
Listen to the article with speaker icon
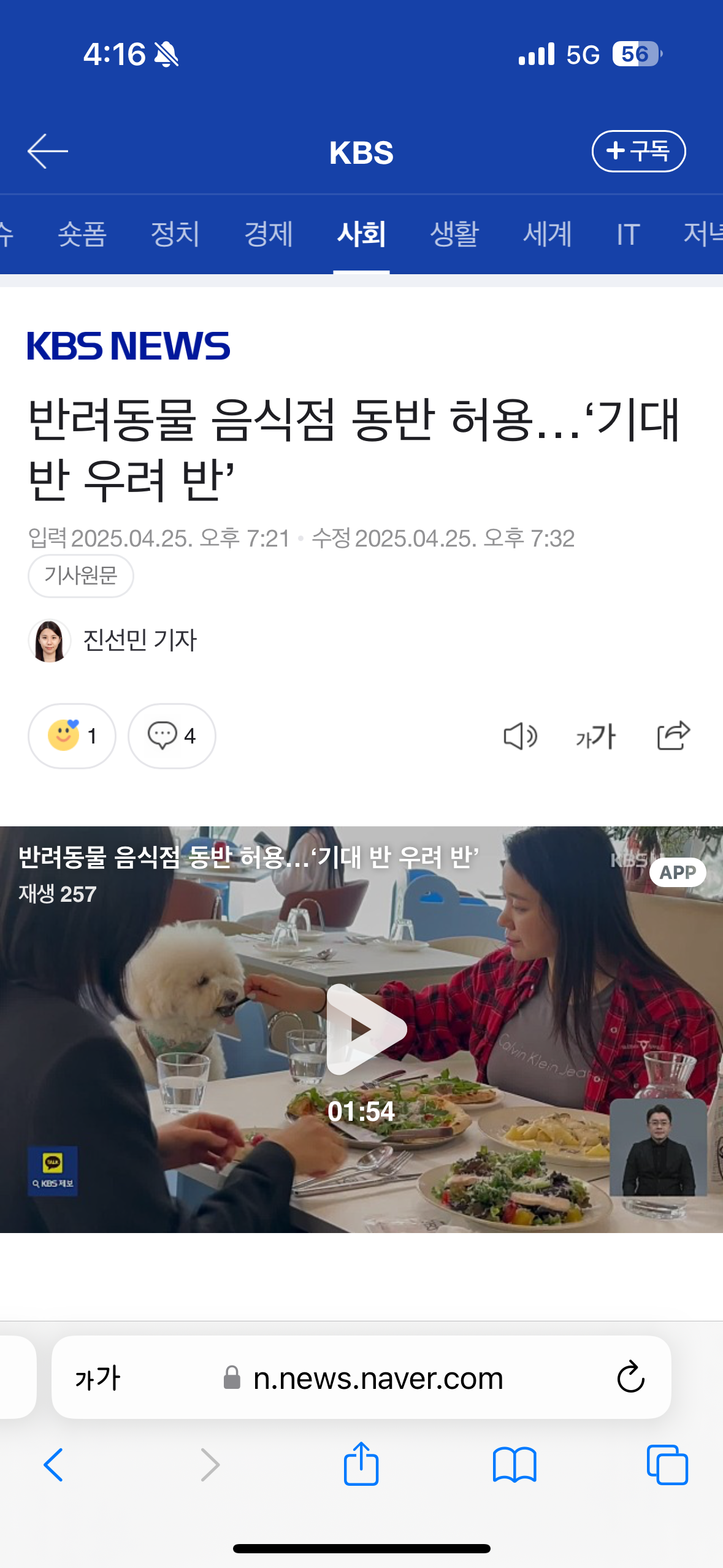[x=520, y=736]
